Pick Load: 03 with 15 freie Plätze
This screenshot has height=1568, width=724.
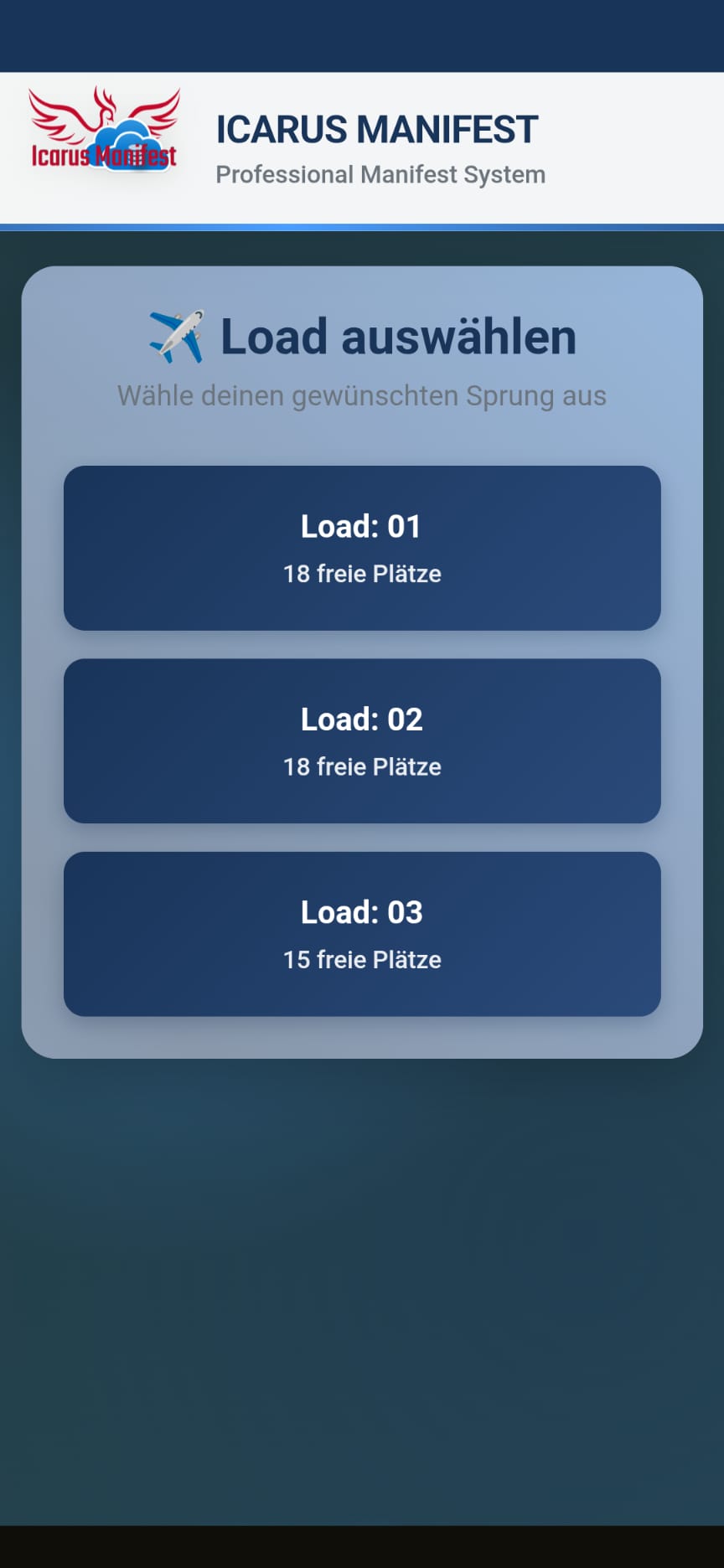[x=362, y=933]
